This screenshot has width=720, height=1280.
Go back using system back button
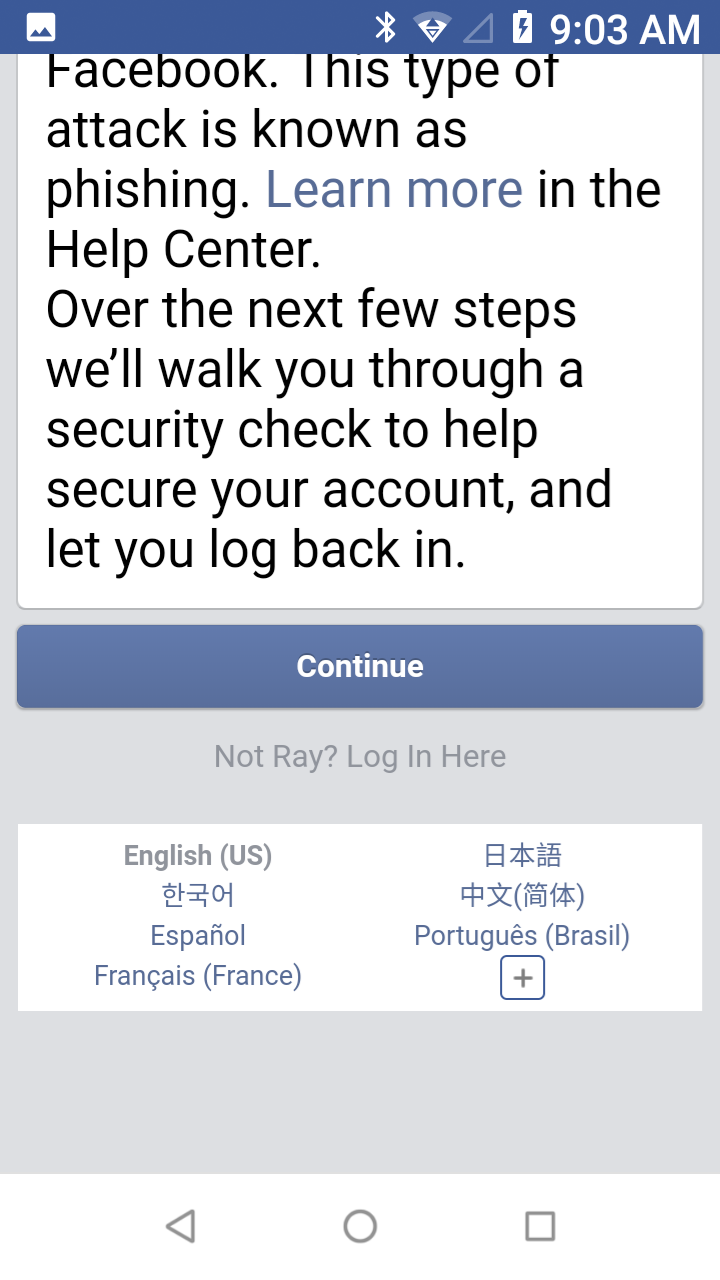[180, 1226]
